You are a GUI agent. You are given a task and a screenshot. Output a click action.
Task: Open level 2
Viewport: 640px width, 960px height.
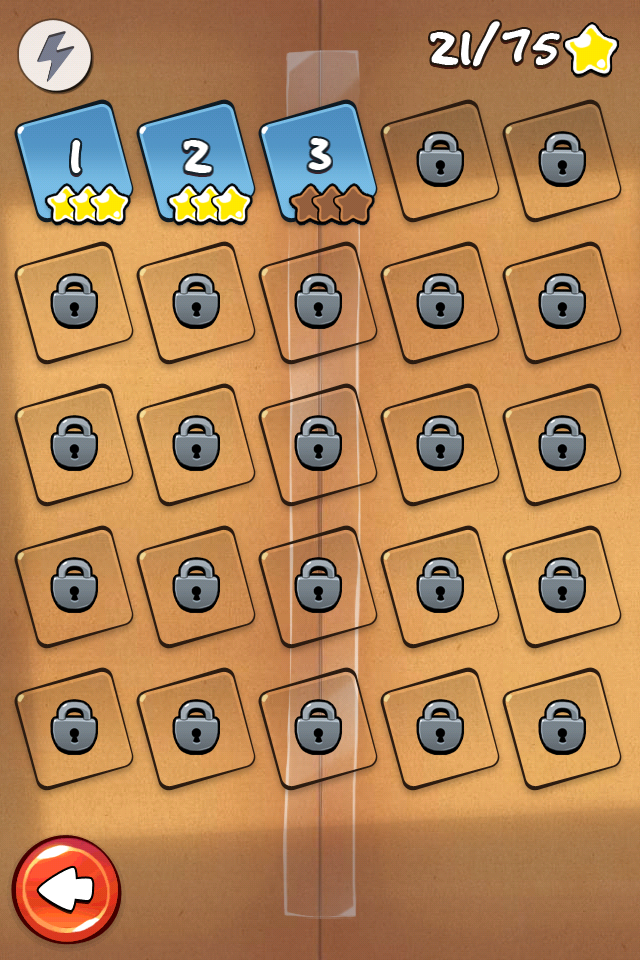click(197, 165)
